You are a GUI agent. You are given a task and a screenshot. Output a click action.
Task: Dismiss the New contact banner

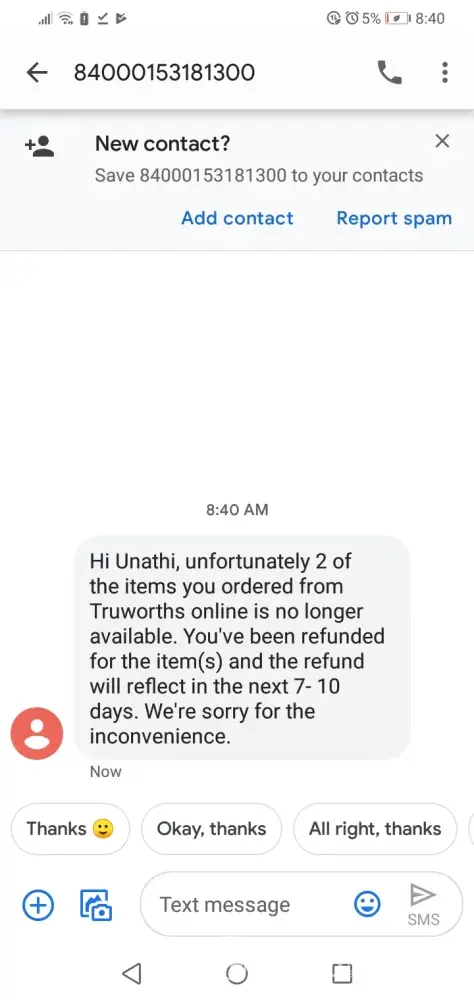(x=442, y=142)
